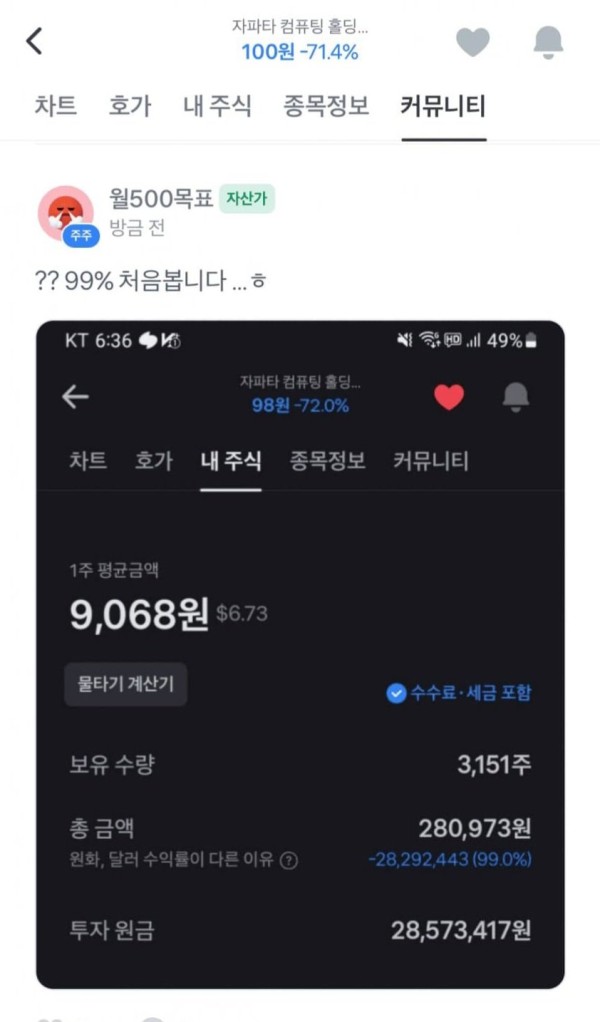Switch to the 호가 tab

click(x=130, y=105)
